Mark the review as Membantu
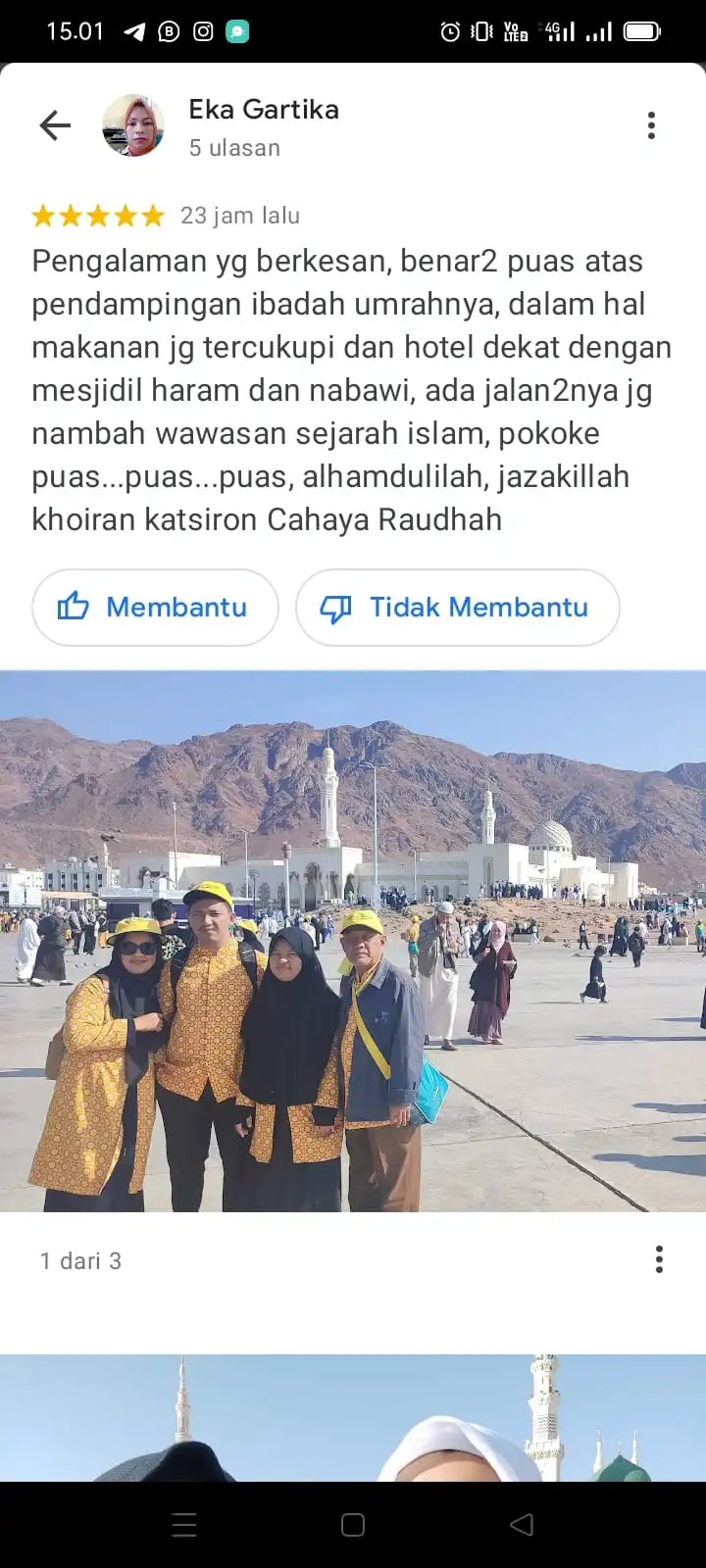 [155, 608]
